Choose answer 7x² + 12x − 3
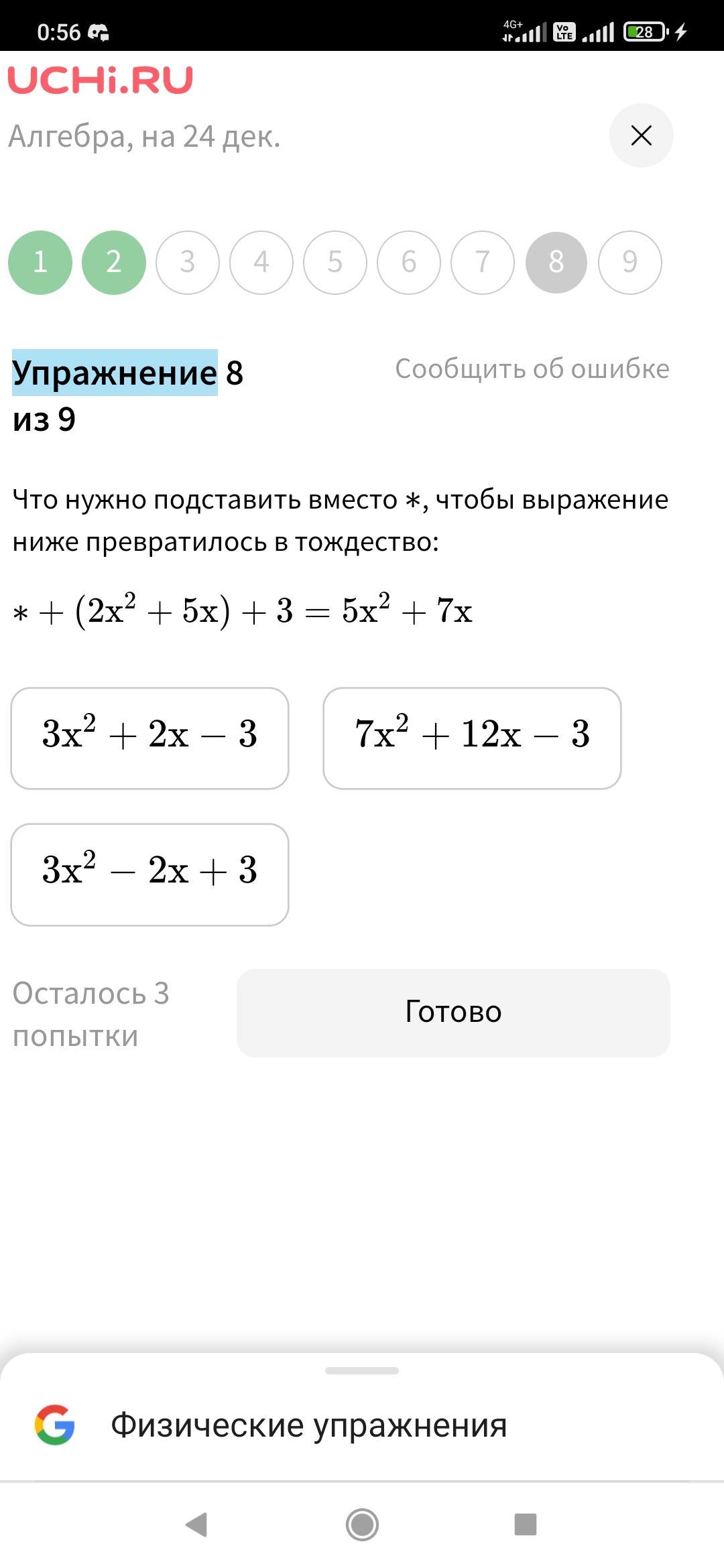 472,738
